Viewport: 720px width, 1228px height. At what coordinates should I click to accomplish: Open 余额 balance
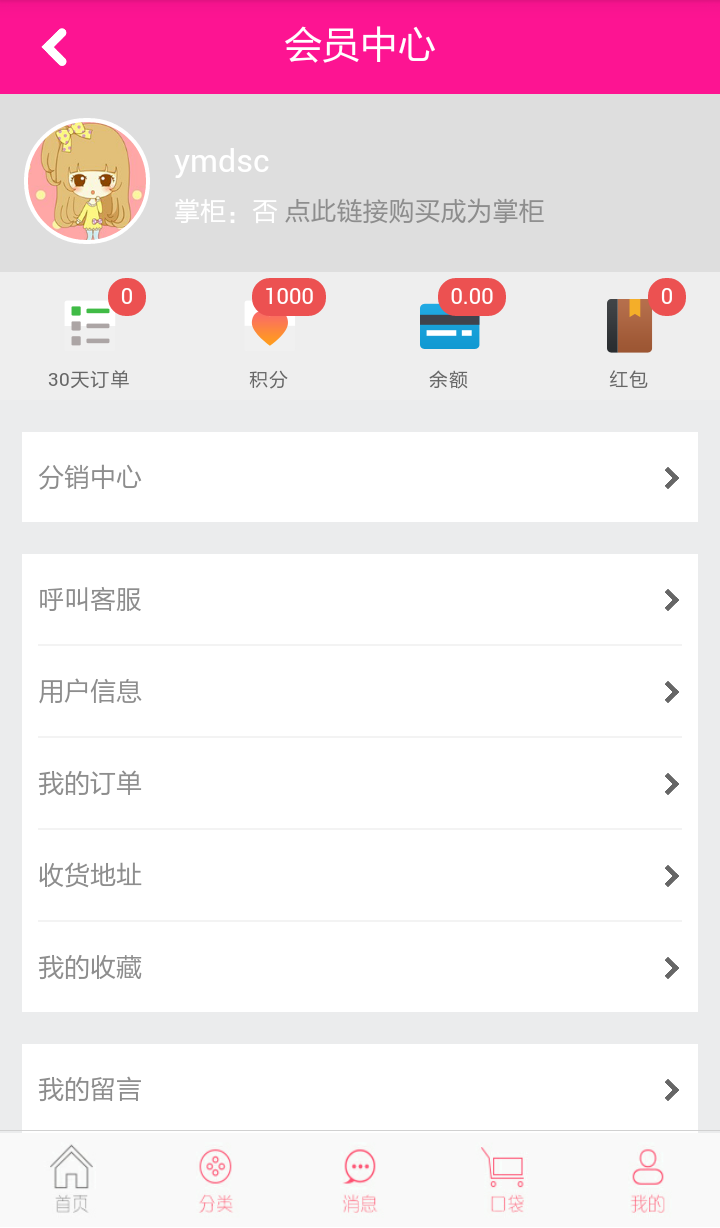click(x=449, y=337)
